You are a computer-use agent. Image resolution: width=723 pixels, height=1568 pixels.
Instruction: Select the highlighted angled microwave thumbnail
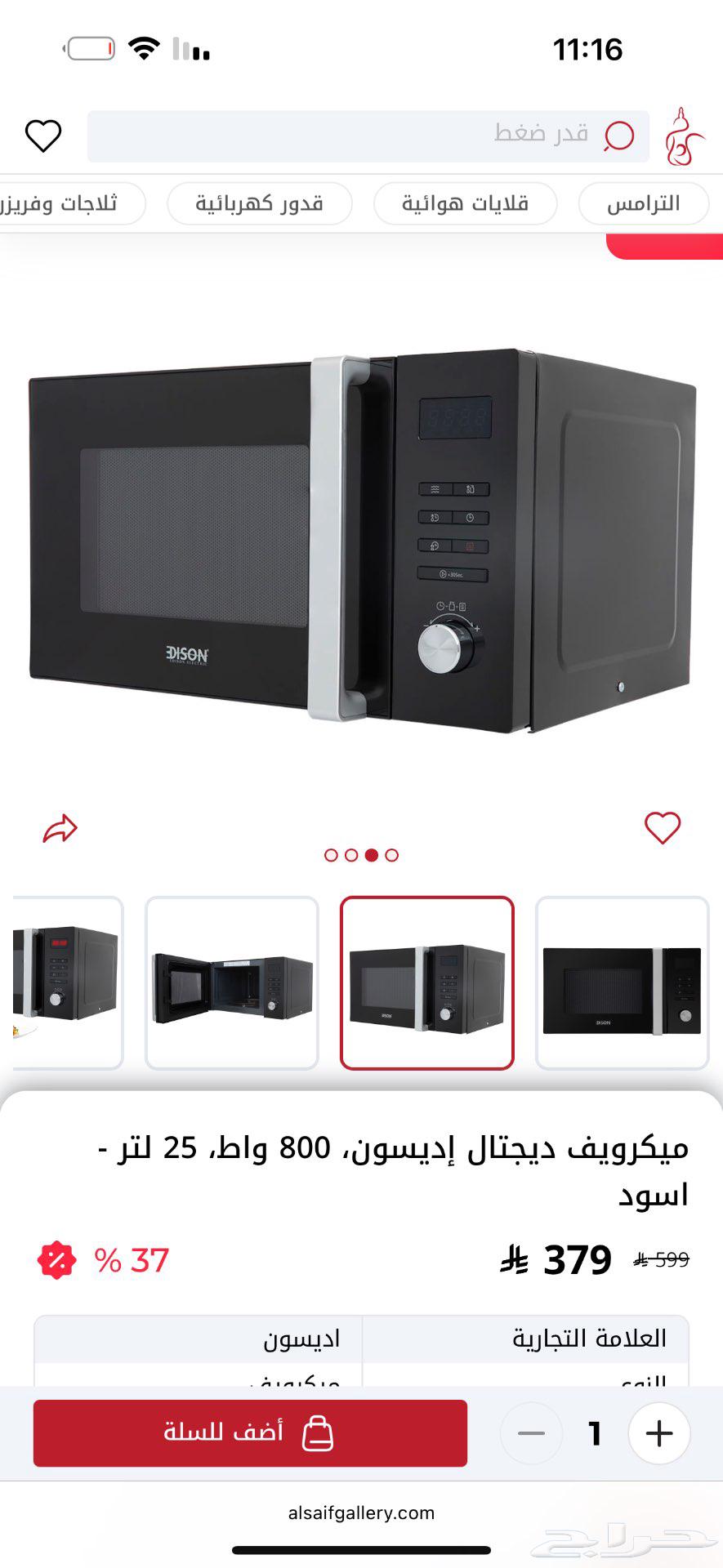pyautogui.click(x=426, y=983)
